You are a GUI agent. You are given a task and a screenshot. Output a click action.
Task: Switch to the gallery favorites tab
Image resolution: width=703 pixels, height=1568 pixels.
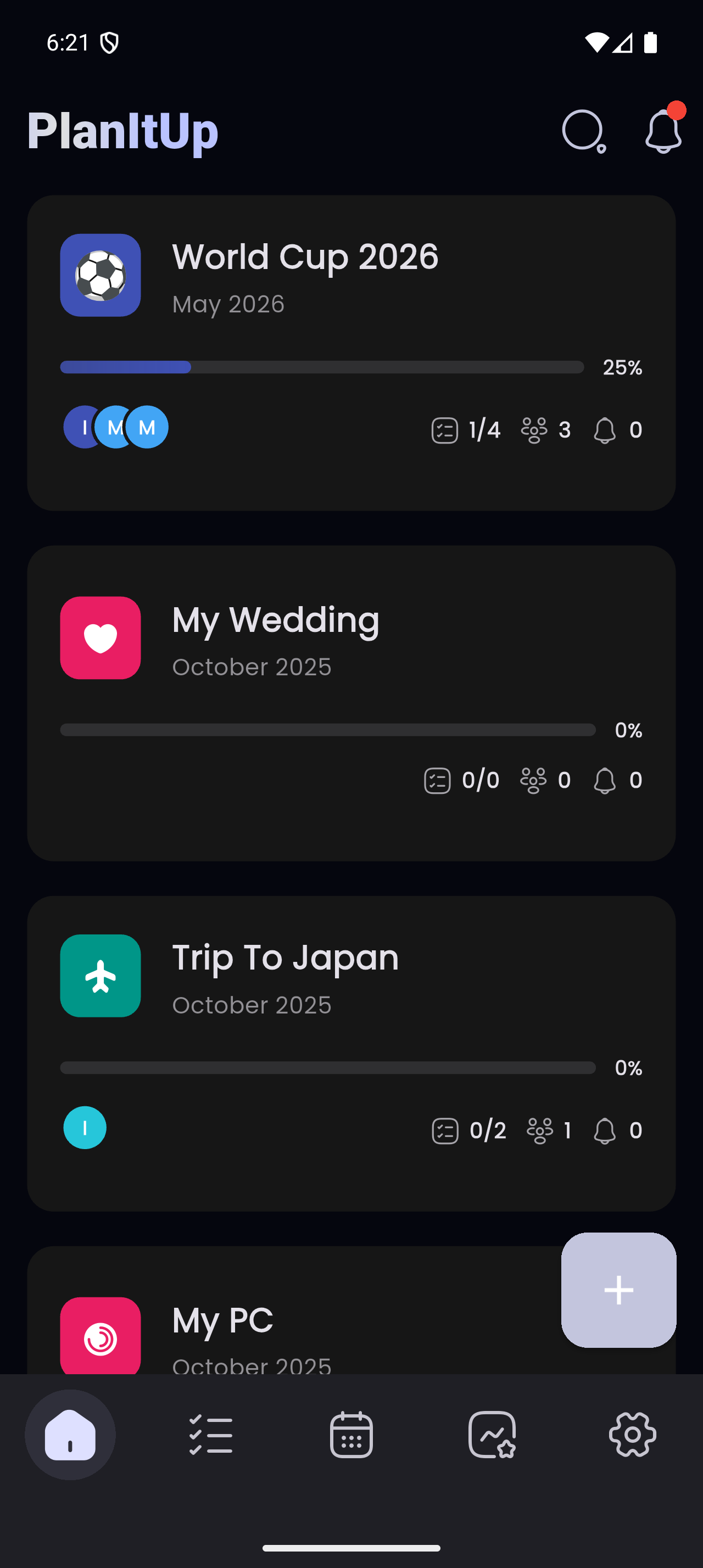point(492,1435)
